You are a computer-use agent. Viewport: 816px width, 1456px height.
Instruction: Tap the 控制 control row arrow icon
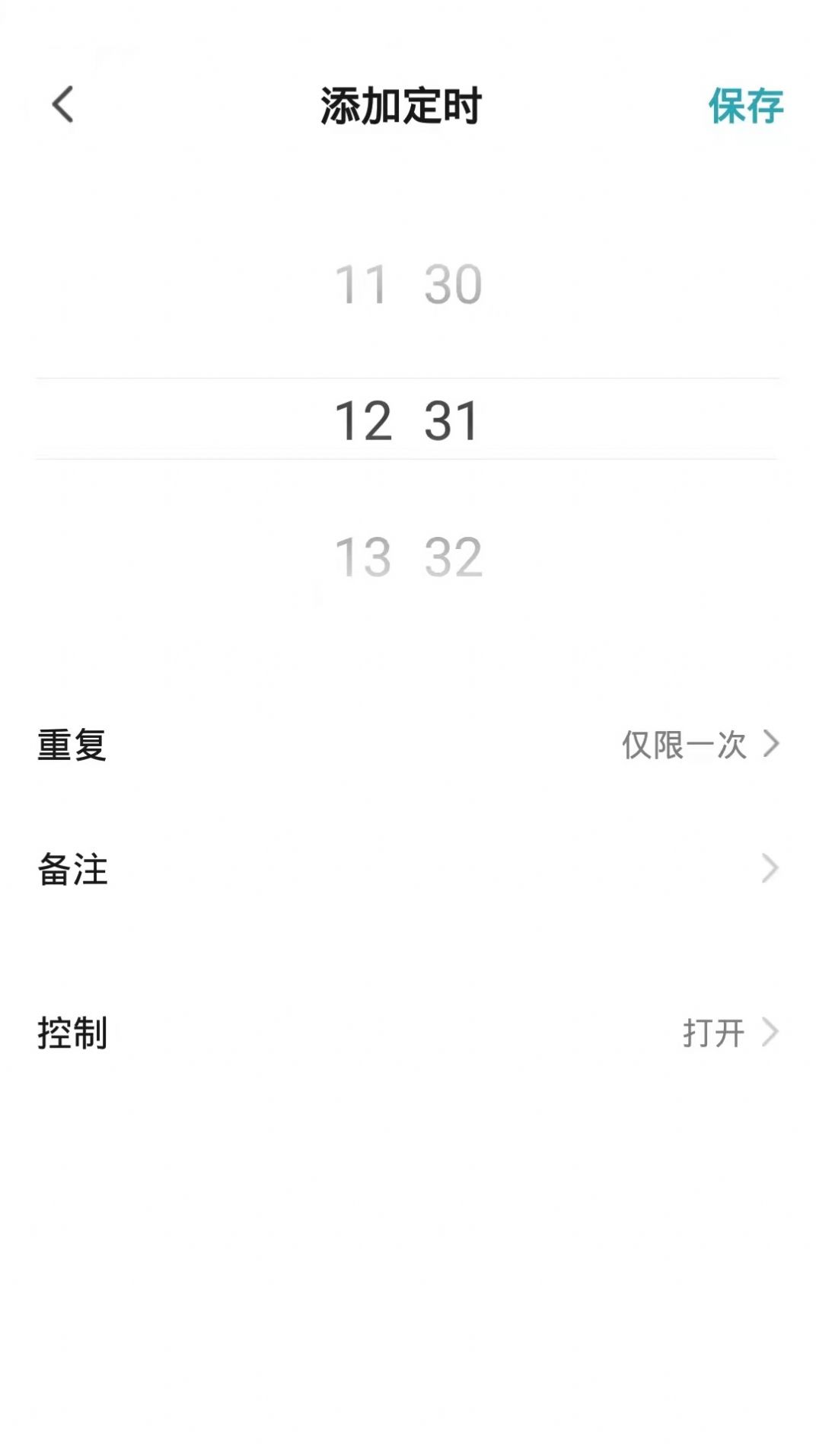pos(771,1030)
